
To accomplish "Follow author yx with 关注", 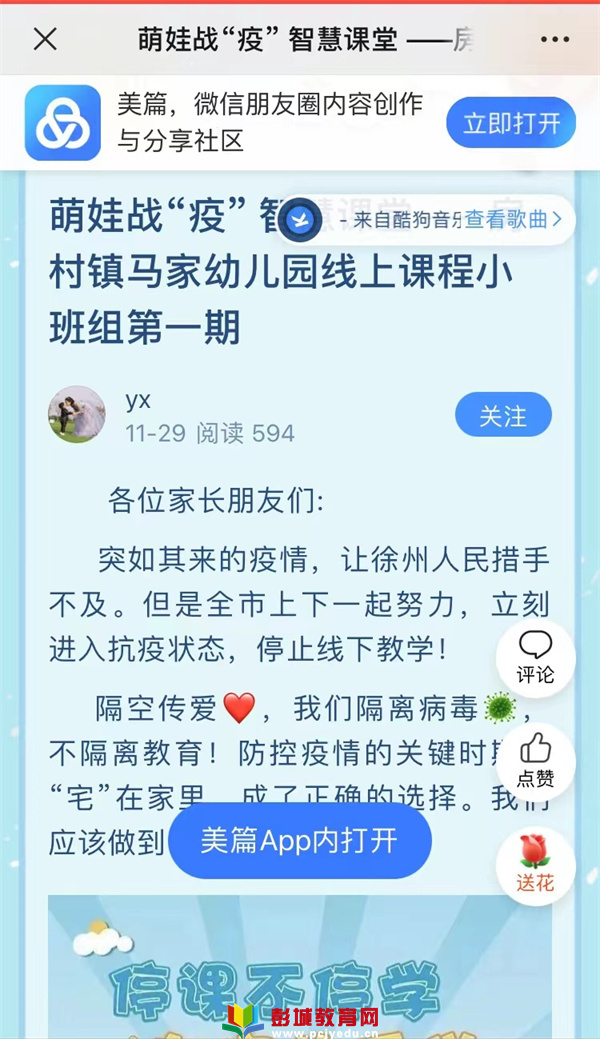I will 503,415.
